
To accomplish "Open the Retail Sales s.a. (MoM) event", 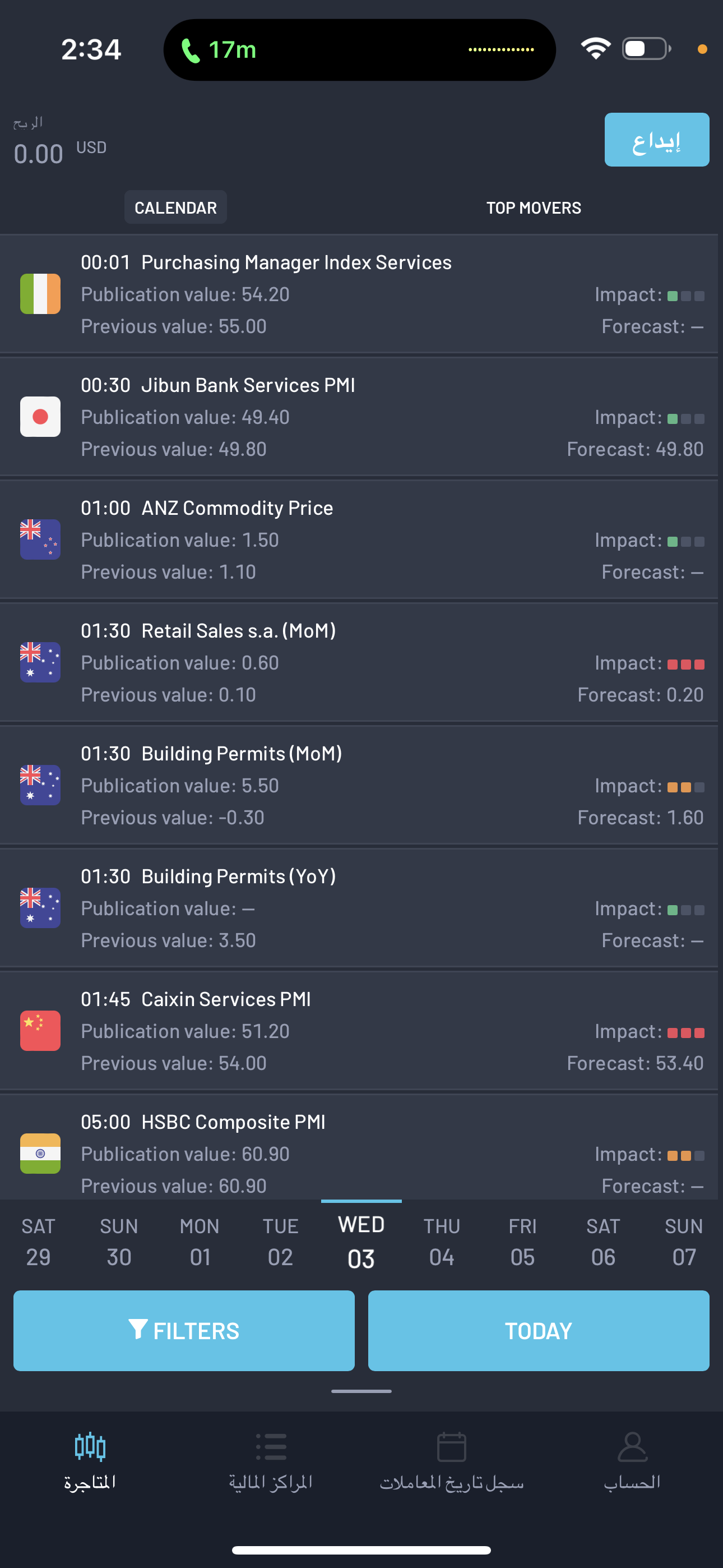I will (361, 662).
